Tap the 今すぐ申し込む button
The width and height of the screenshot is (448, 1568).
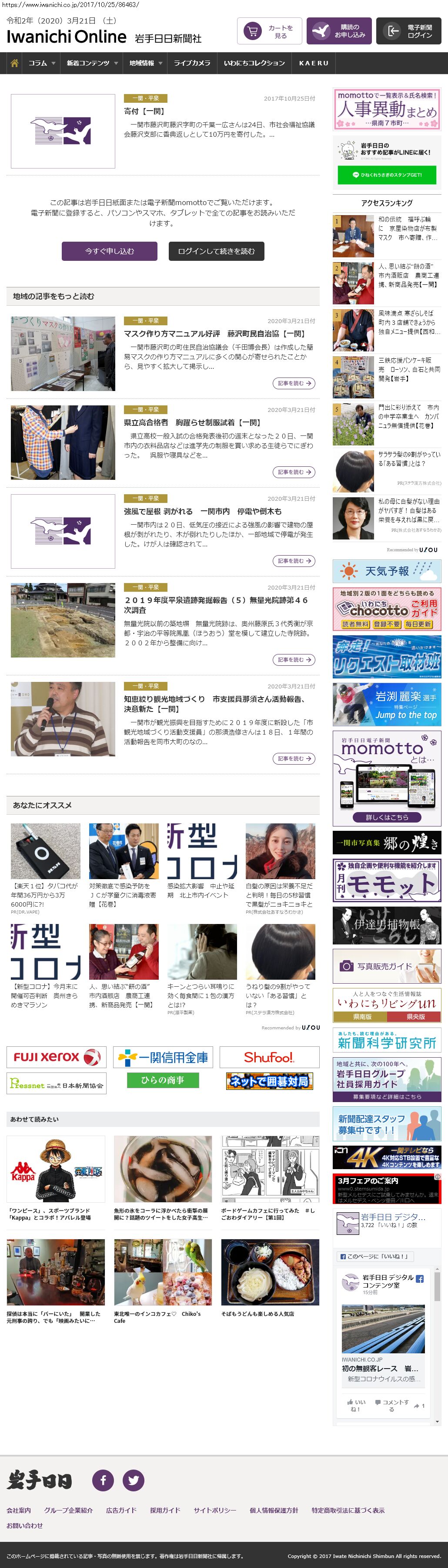click(110, 251)
